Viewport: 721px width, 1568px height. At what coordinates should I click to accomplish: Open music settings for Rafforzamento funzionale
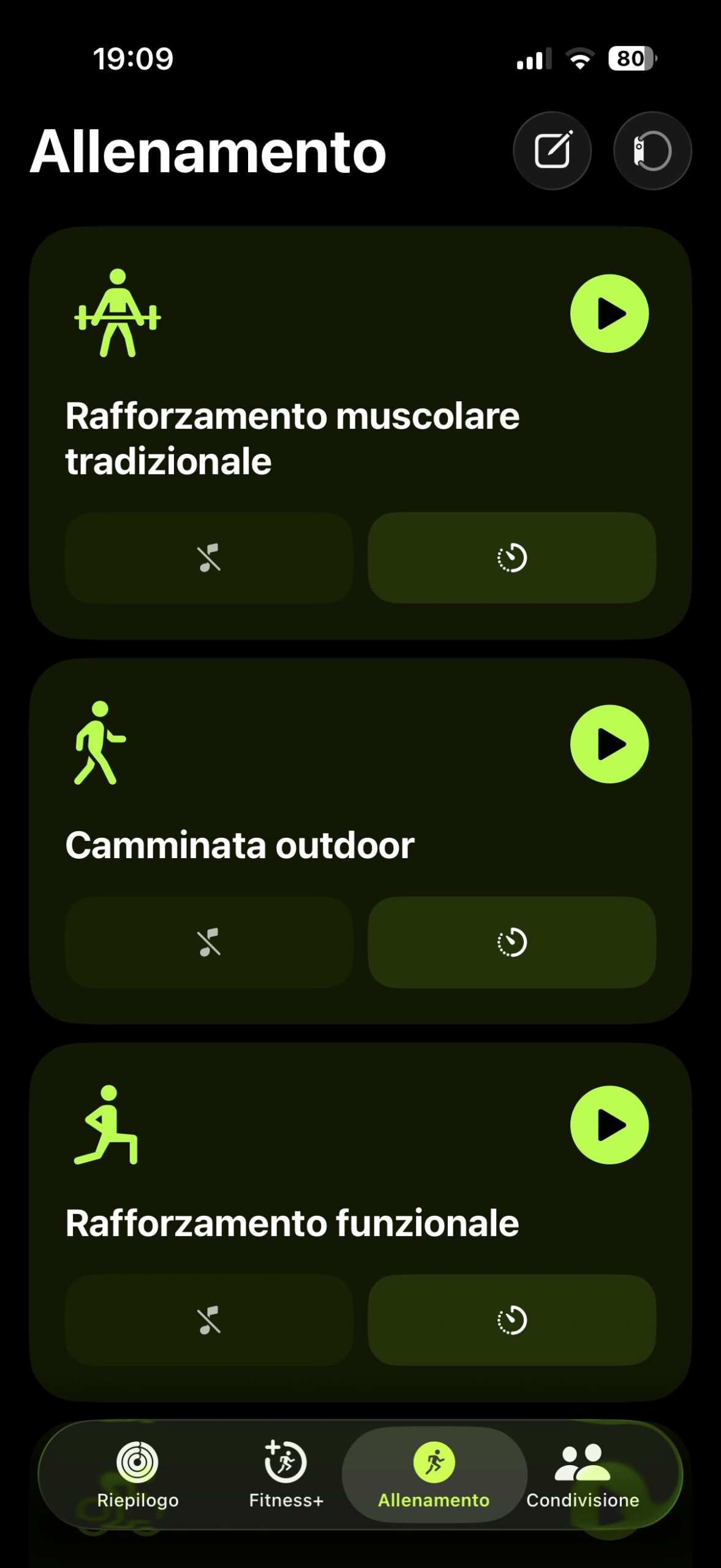209,1320
